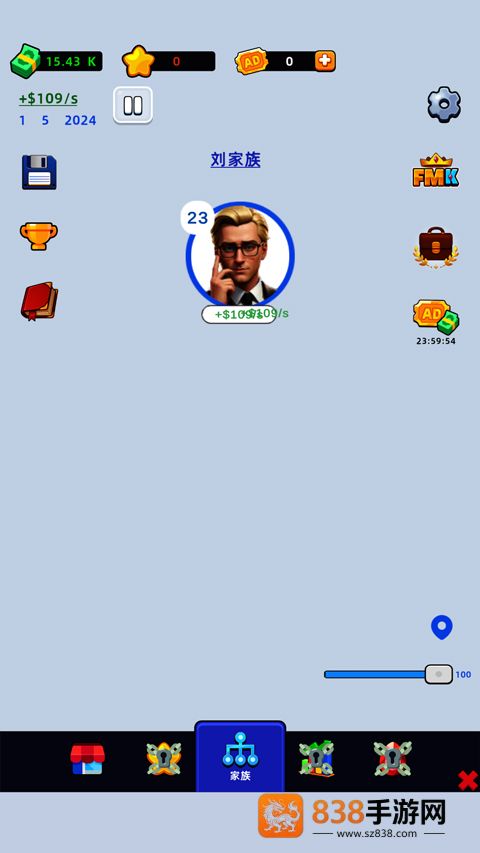
Task: Tap the locked chart tab
Action: pos(316,758)
